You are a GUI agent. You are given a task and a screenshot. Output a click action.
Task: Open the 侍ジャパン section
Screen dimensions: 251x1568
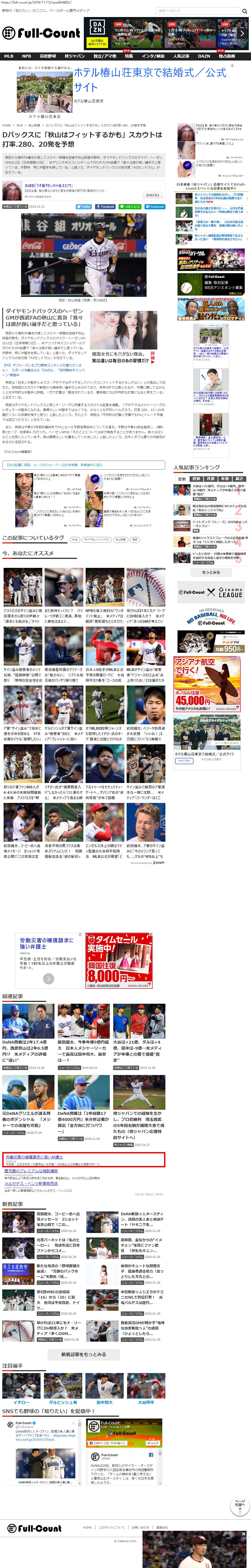point(74,56)
